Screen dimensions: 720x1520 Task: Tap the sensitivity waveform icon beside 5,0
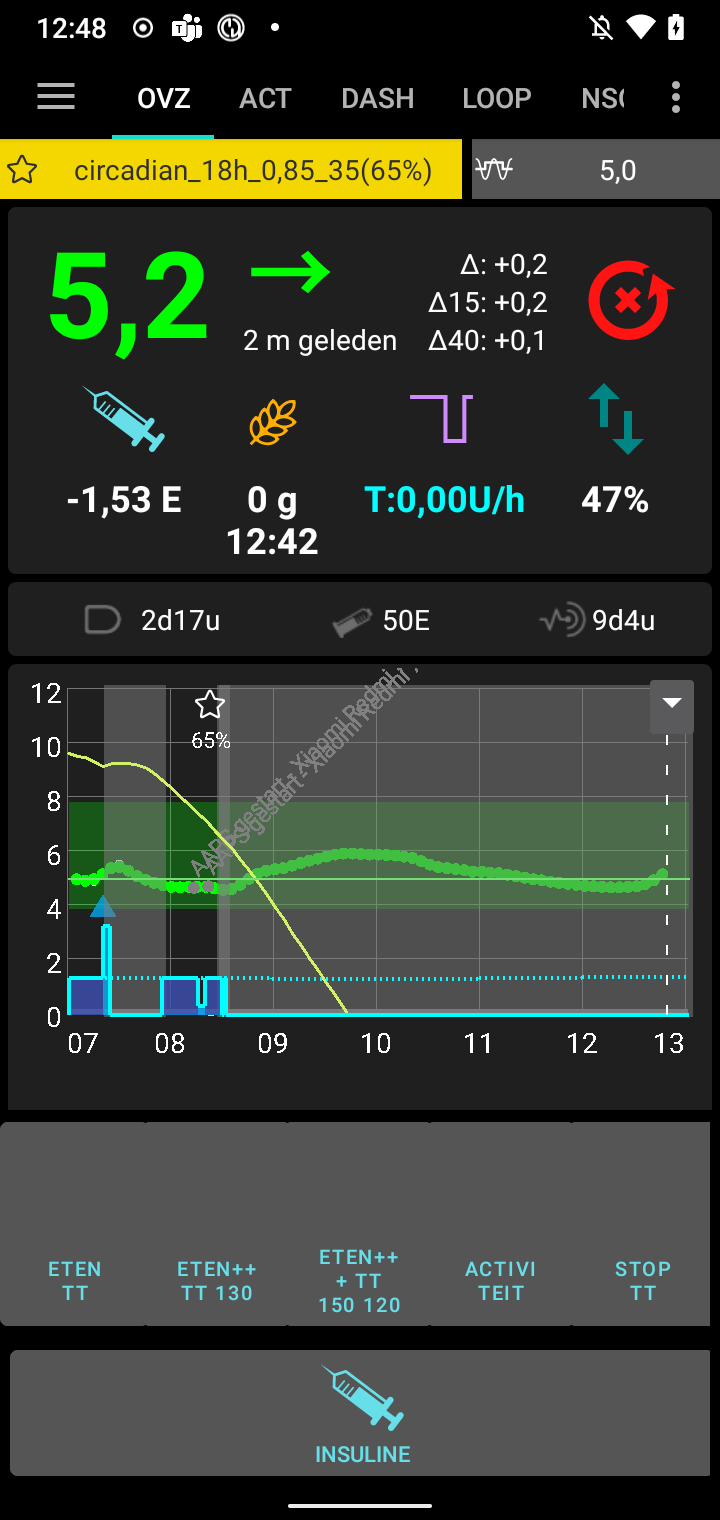(x=493, y=169)
